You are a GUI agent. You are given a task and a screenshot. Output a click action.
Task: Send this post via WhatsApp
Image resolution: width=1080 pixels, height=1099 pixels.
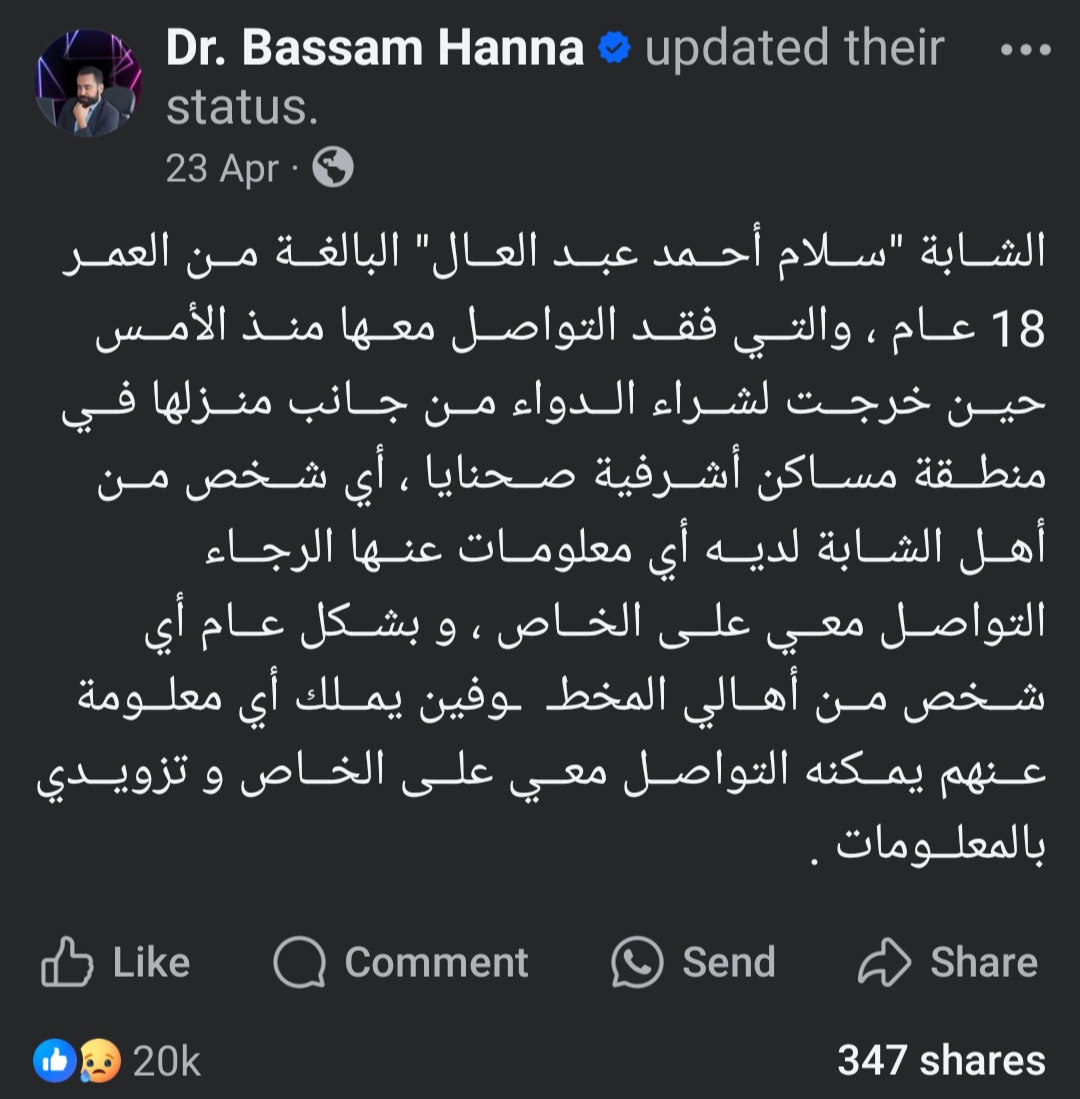[693, 962]
